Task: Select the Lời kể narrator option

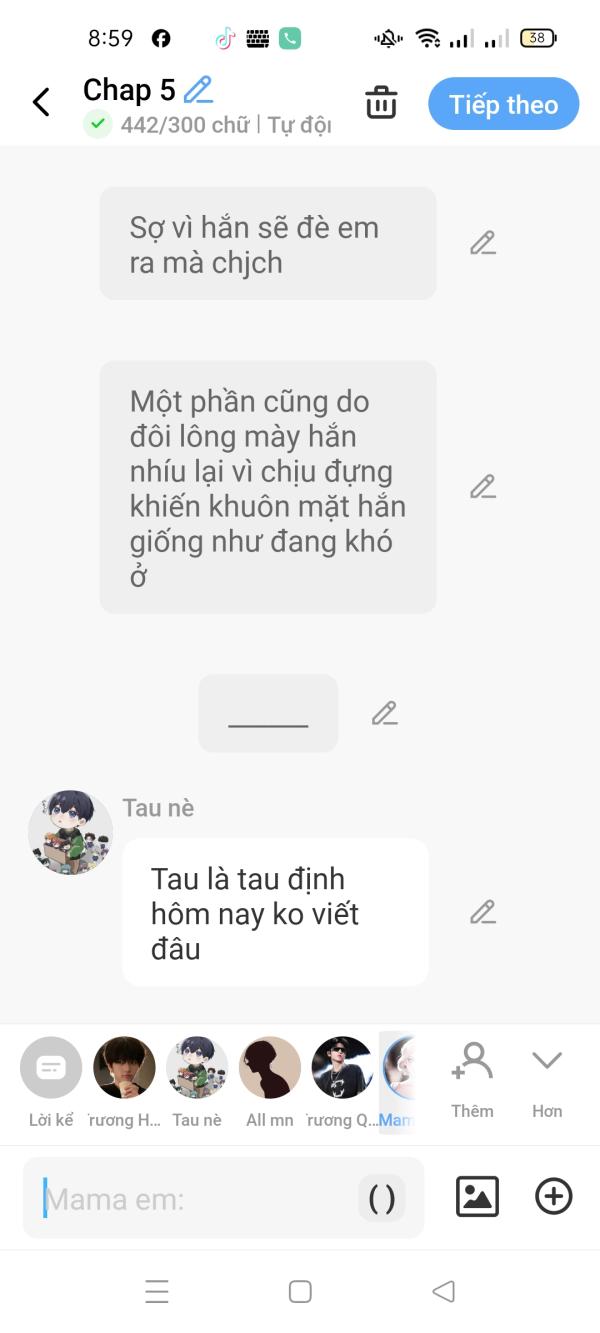Action: tap(51, 1082)
